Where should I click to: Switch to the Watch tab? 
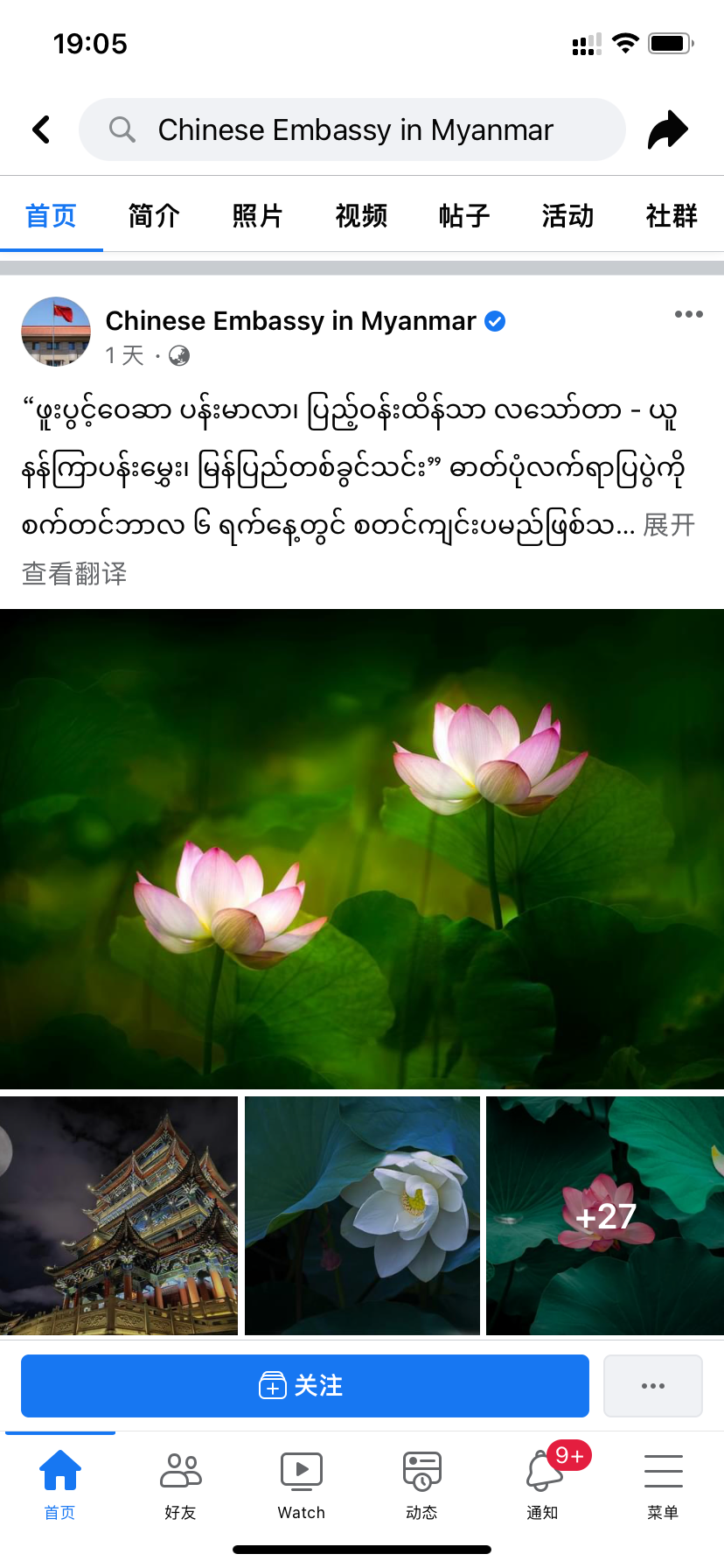301,1486
